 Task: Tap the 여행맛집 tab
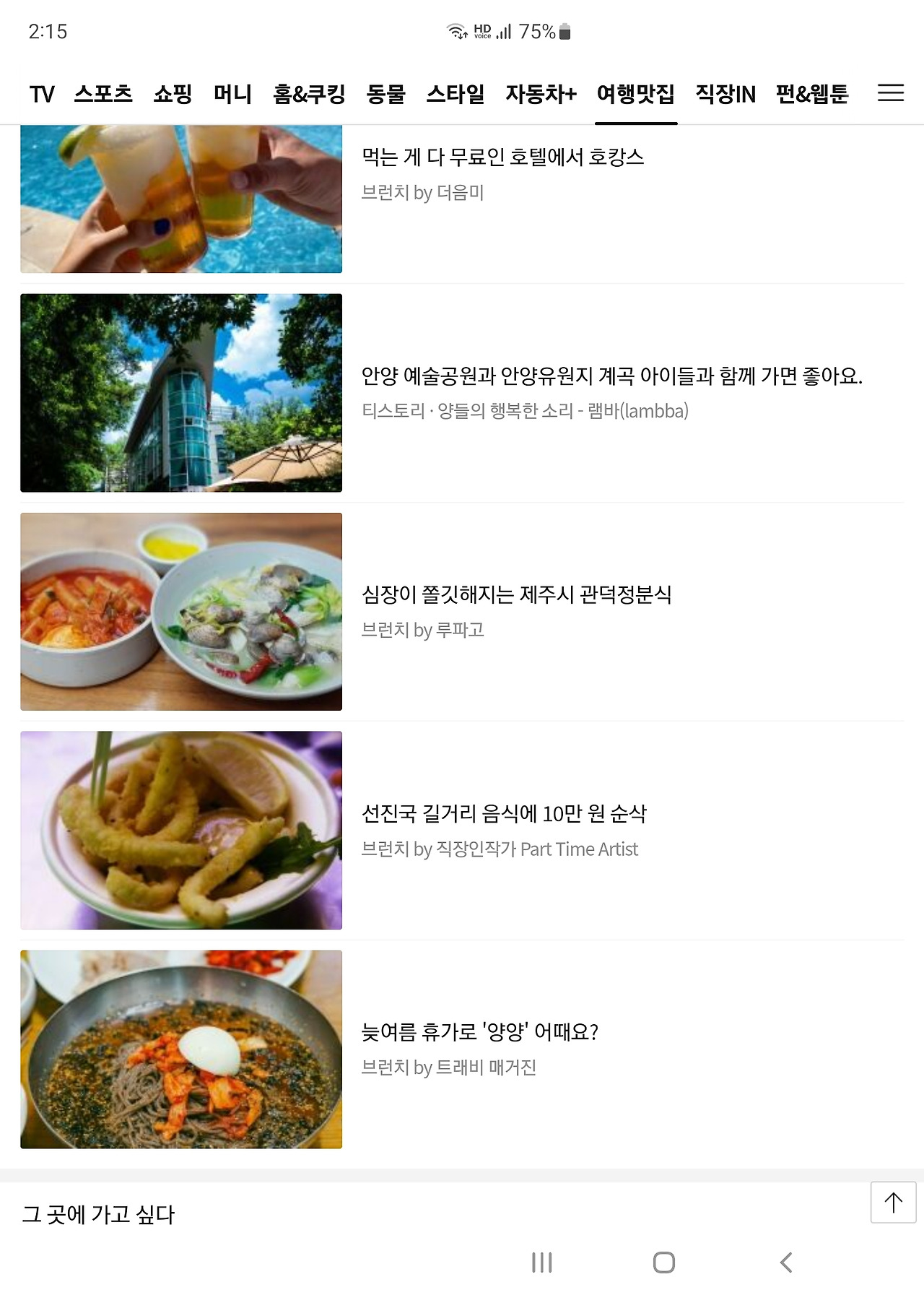click(635, 94)
